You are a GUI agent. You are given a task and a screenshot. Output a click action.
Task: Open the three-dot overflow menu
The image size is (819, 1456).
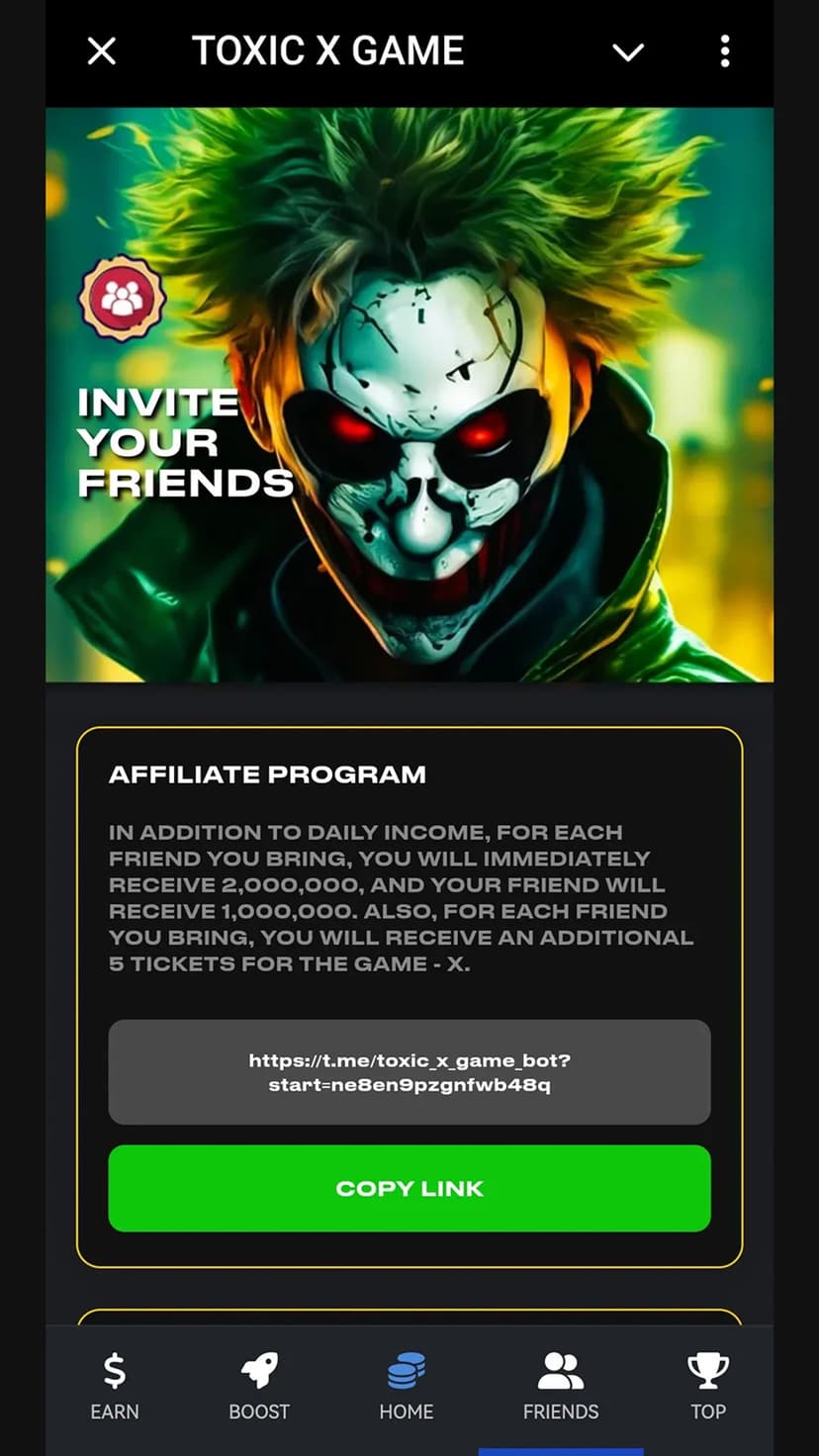pos(725,51)
